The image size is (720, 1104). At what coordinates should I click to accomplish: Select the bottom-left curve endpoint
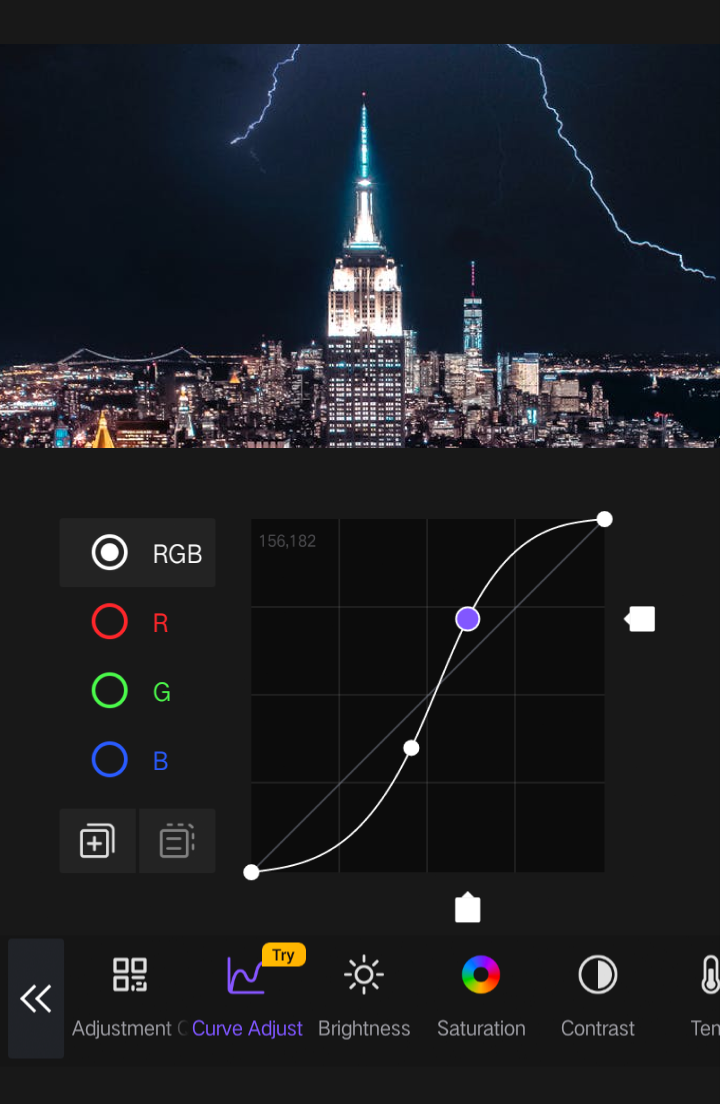click(x=252, y=872)
